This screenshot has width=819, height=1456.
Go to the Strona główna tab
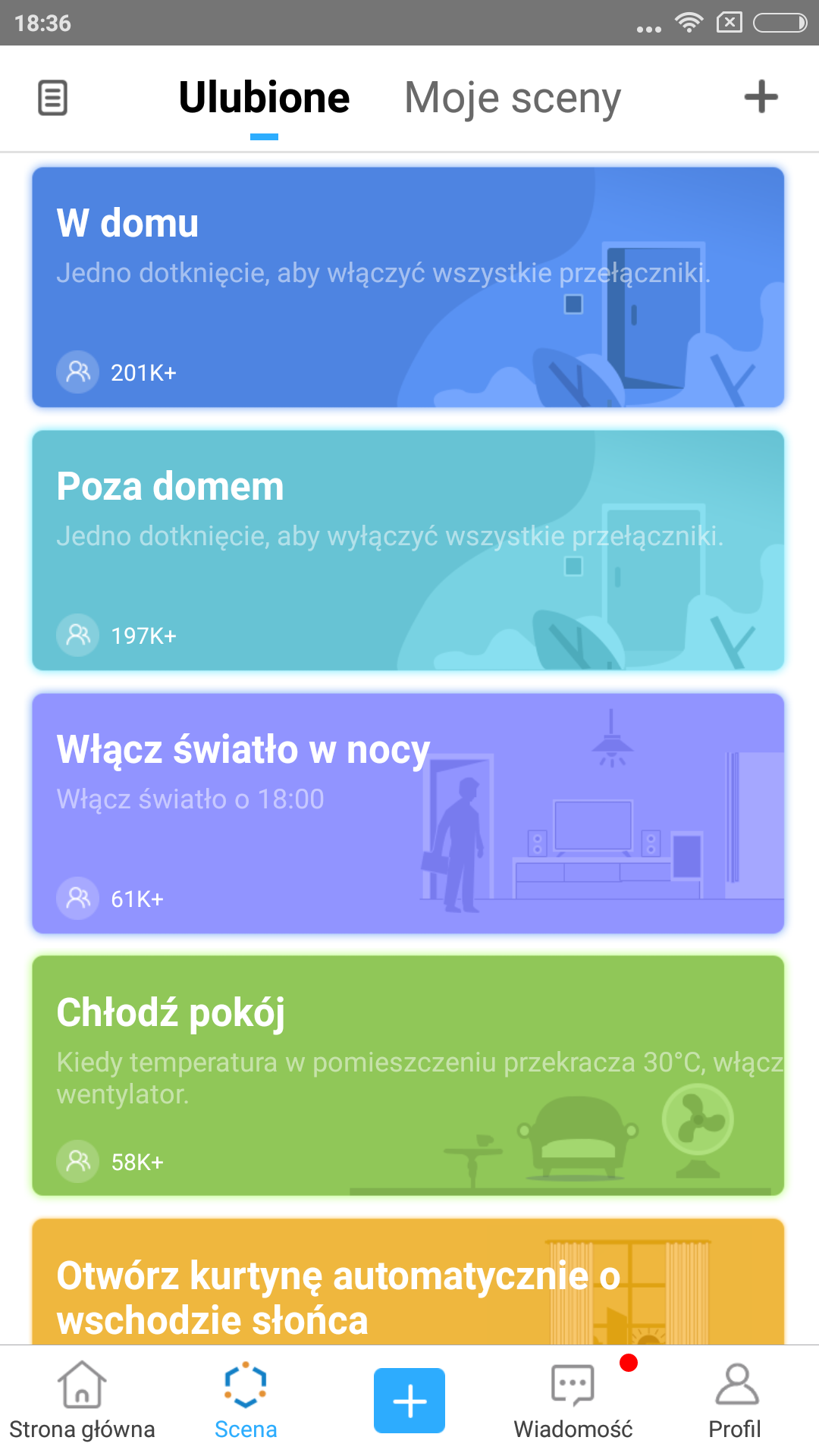pyautogui.click(x=82, y=1401)
